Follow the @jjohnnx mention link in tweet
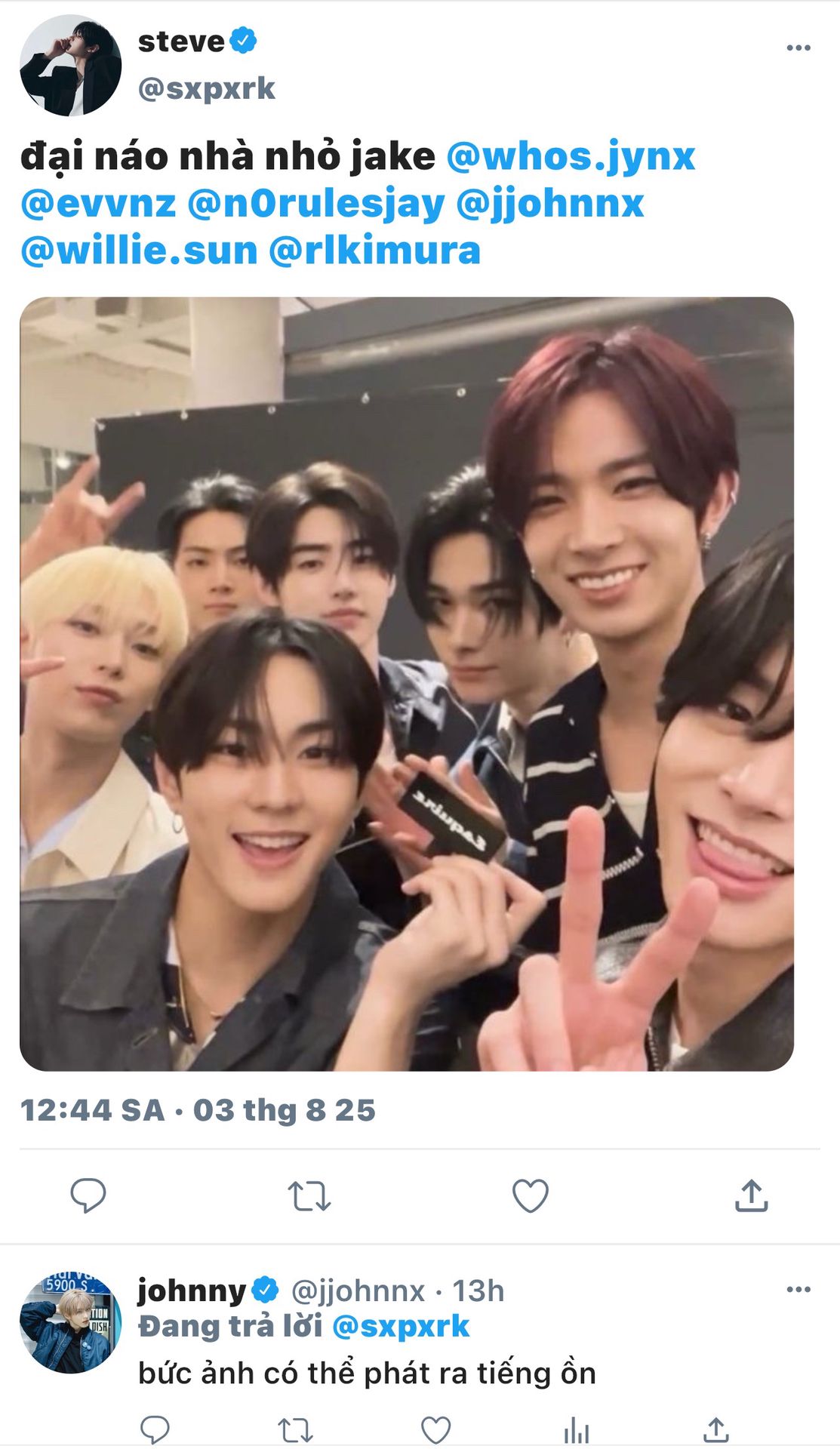 550,205
